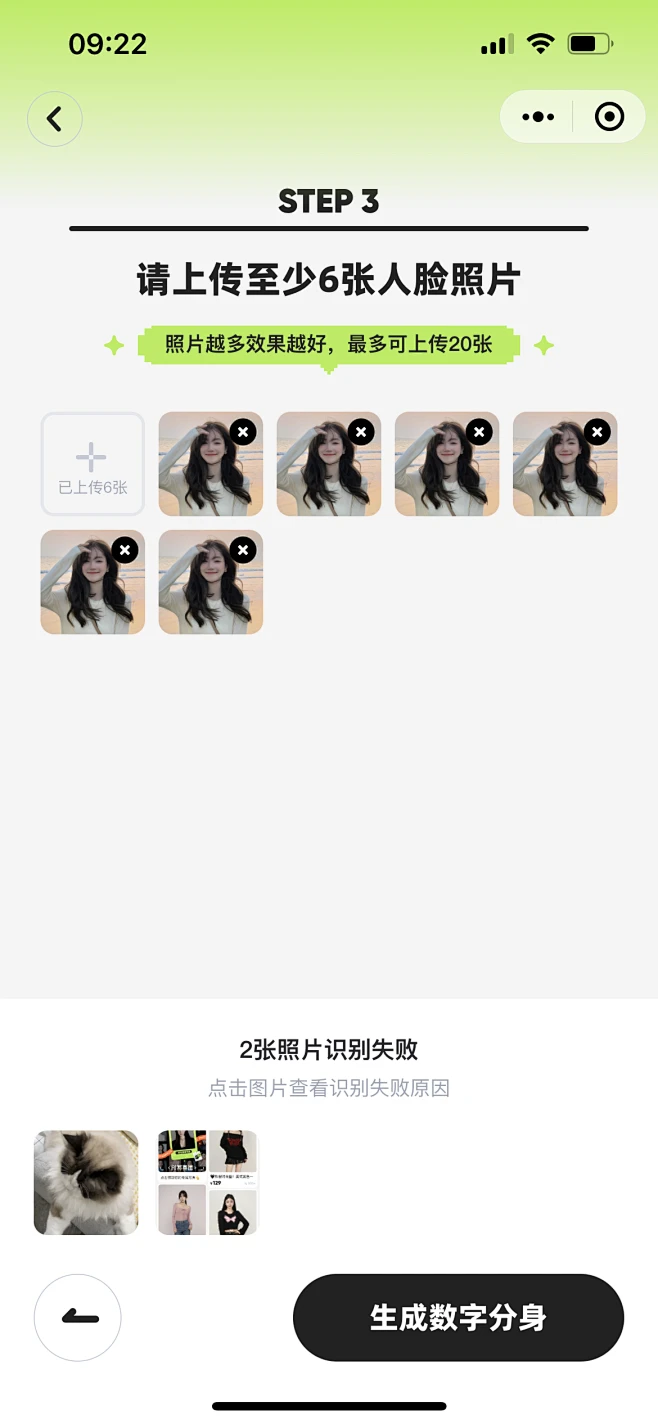Close the mini program via the target icon
This screenshot has height=1424, width=658.
(609, 117)
